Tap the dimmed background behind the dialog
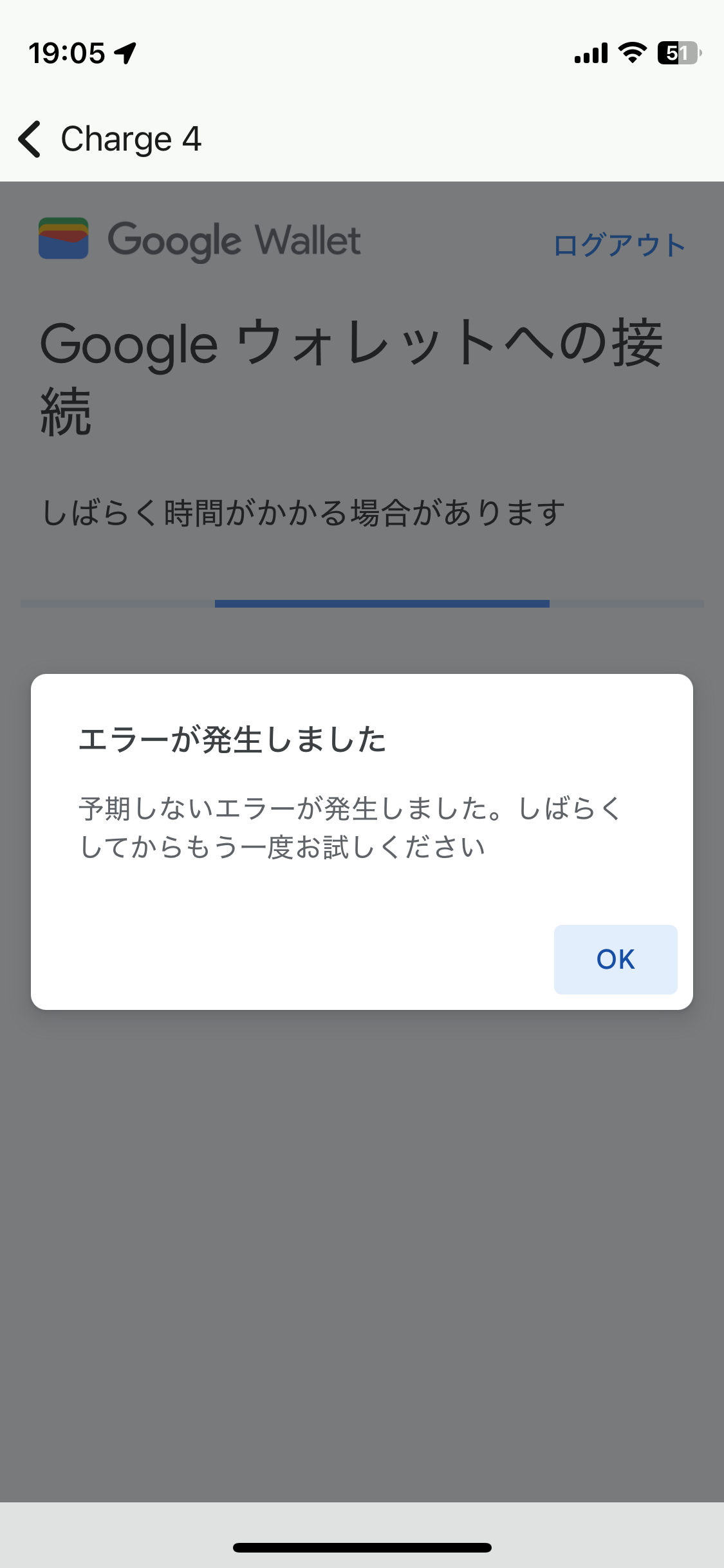 tap(362, 1223)
